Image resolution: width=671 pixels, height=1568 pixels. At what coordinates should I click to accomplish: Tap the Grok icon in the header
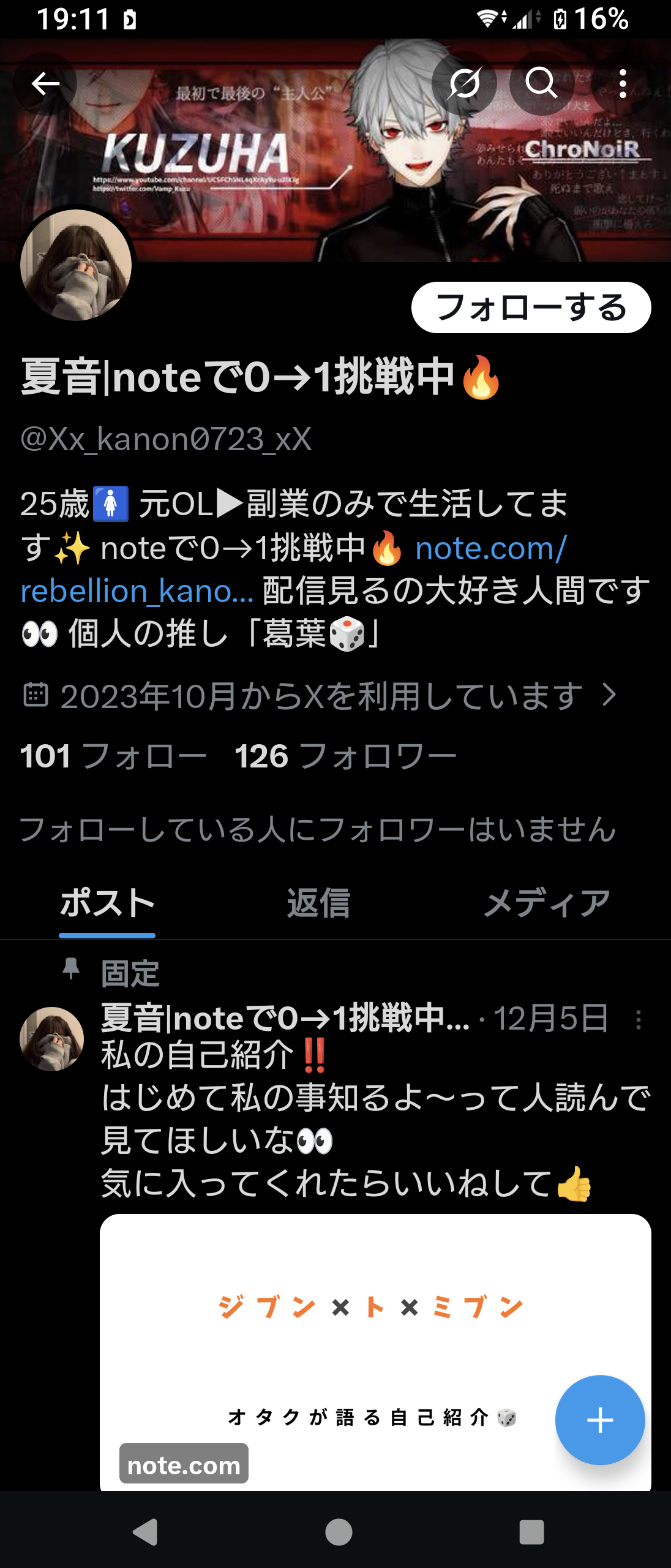pyautogui.click(x=464, y=84)
